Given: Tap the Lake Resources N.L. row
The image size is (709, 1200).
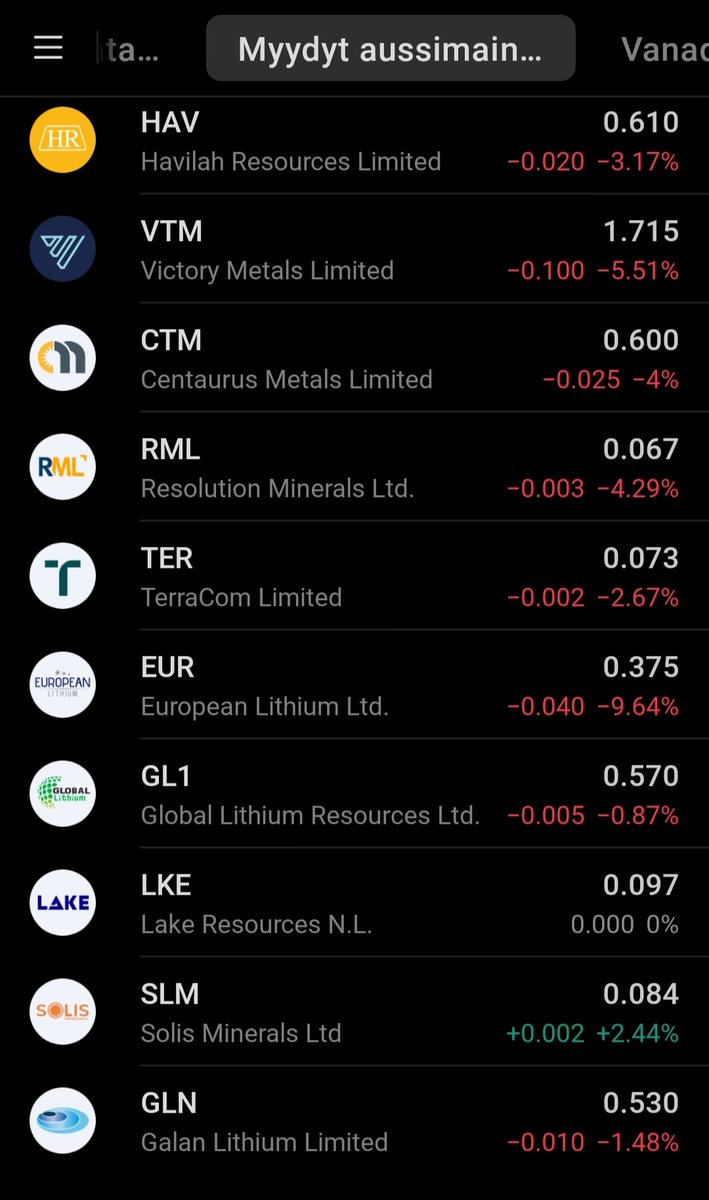Looking at the screenshot, I should 354,904.
